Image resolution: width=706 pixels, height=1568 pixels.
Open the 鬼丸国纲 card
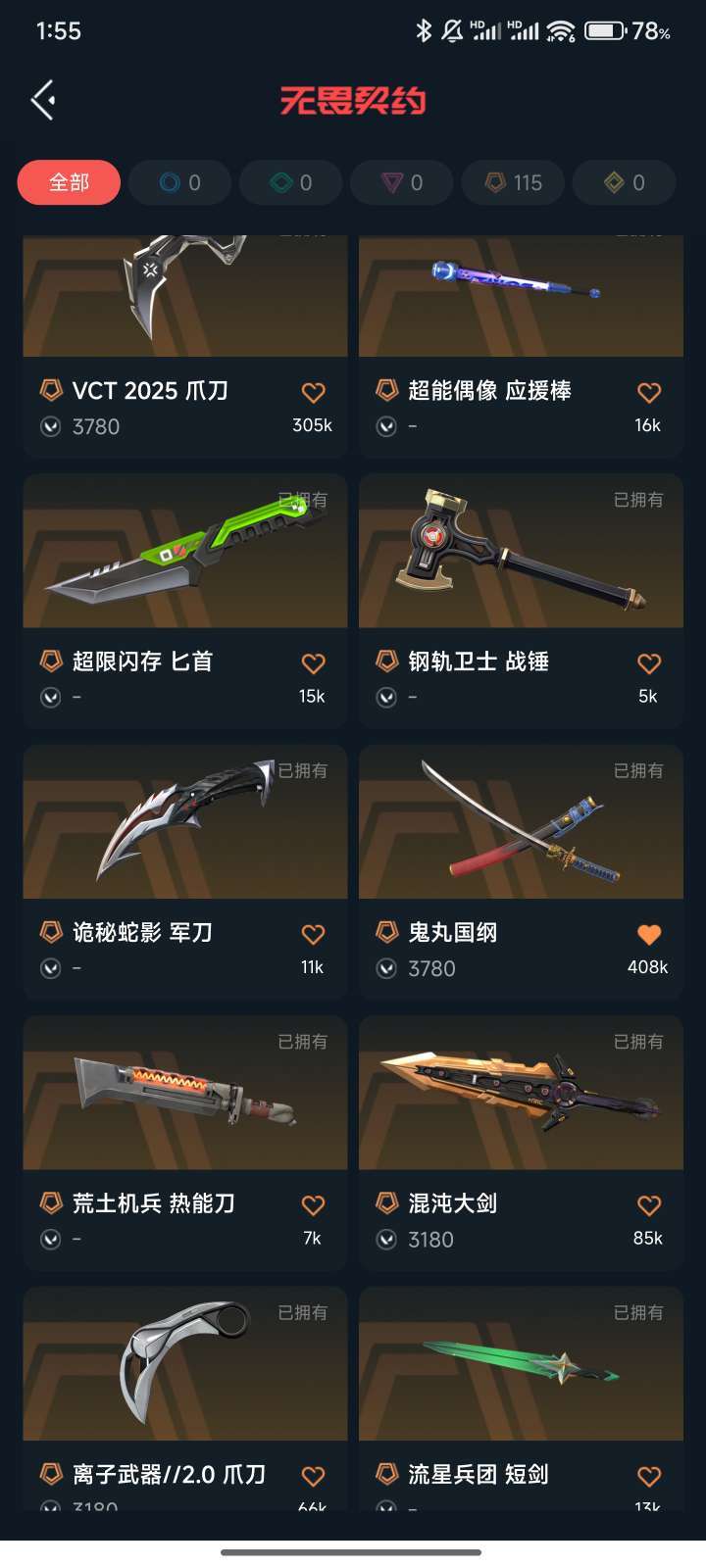click(521, 871)
